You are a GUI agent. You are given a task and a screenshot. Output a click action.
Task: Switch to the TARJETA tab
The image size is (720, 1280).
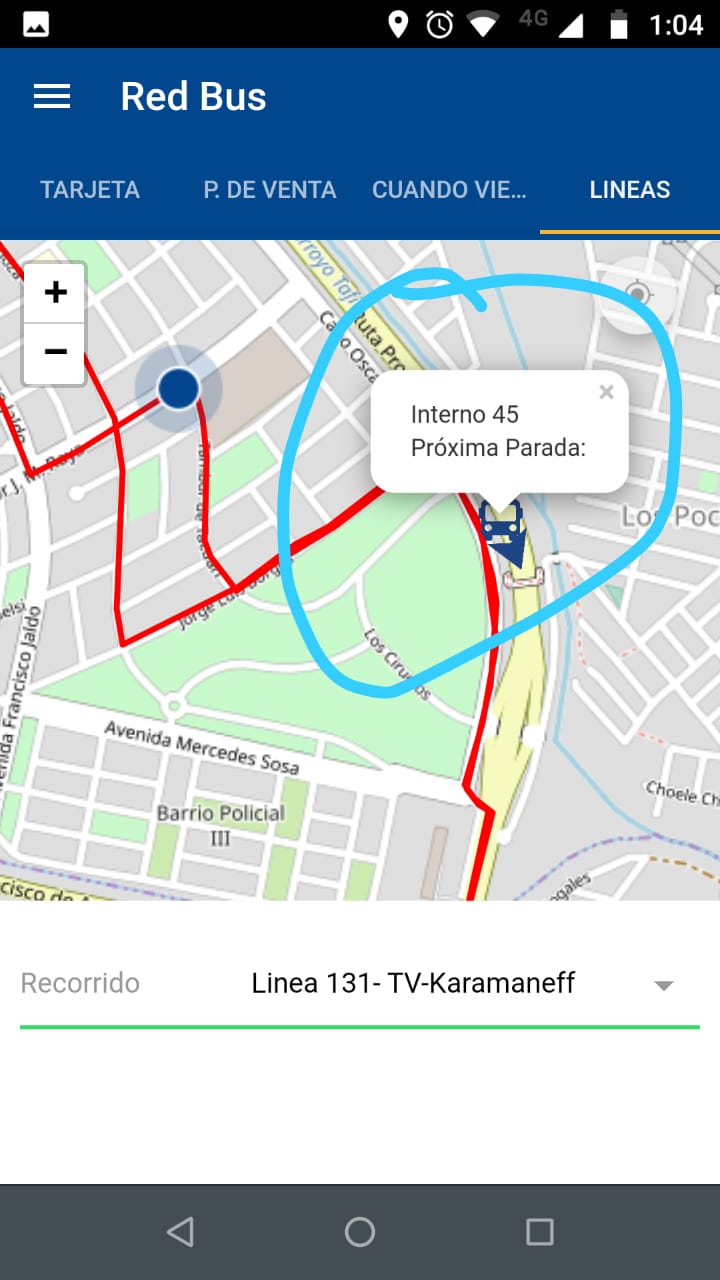[90, 190]
